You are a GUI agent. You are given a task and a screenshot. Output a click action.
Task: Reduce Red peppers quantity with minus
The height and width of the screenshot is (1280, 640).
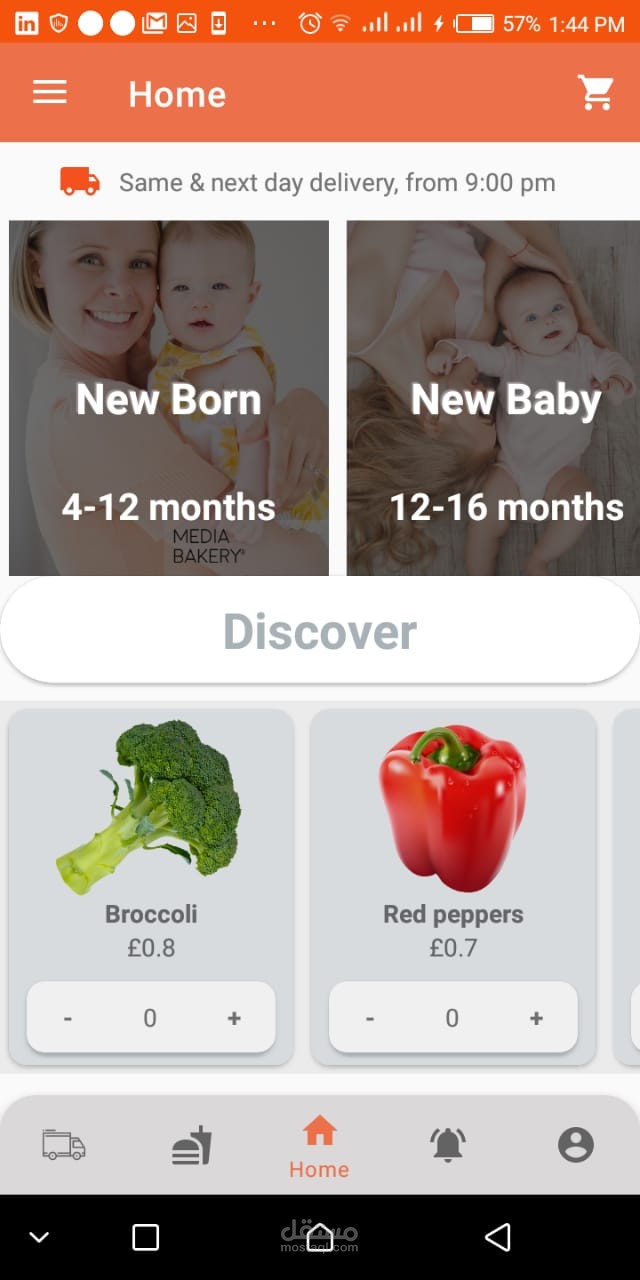click(x=370, y=1018)
